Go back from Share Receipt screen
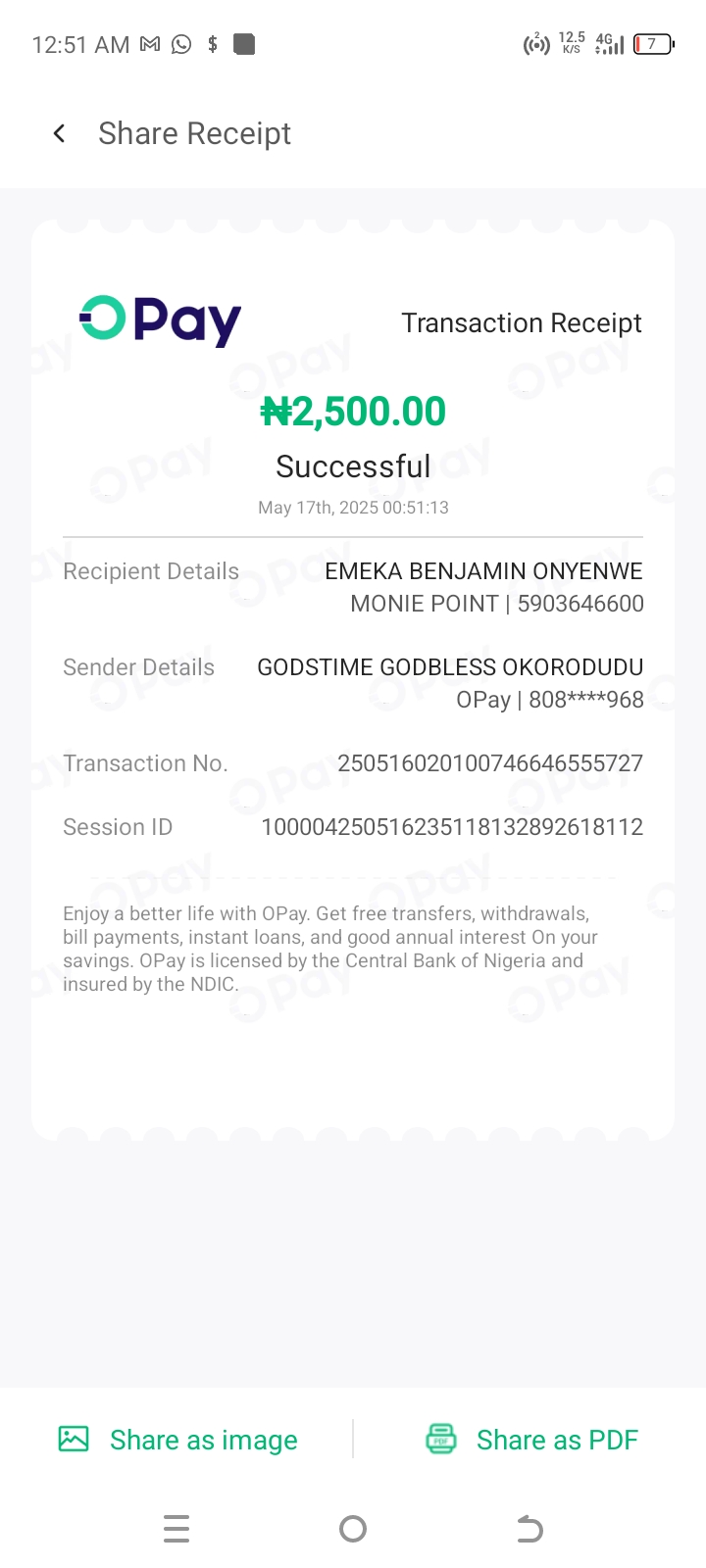Viewport: 706px width, 1568px height. [60, 133]
